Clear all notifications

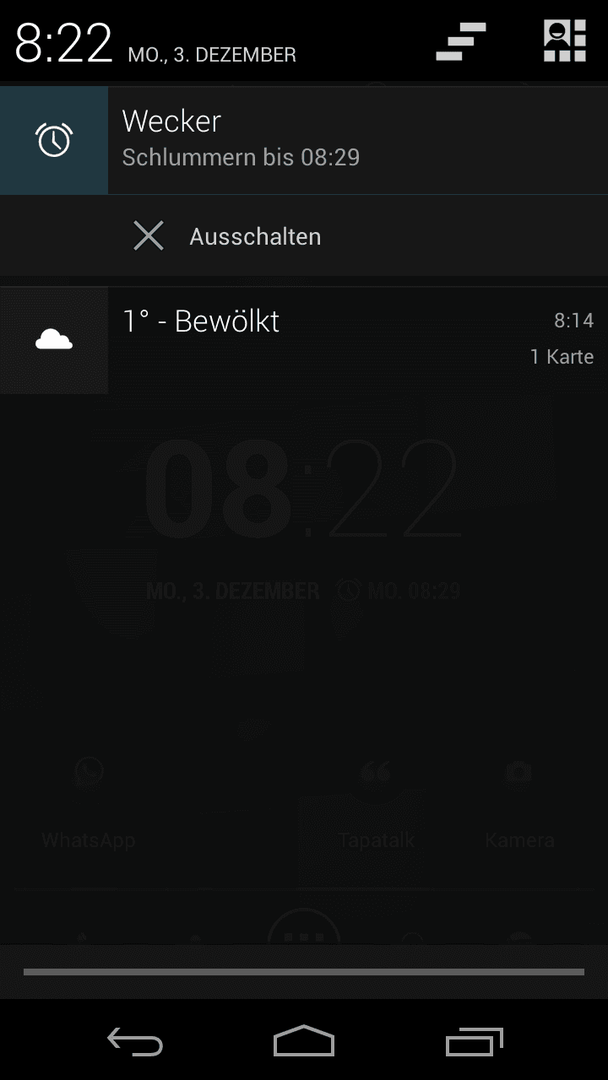(461, 42)
